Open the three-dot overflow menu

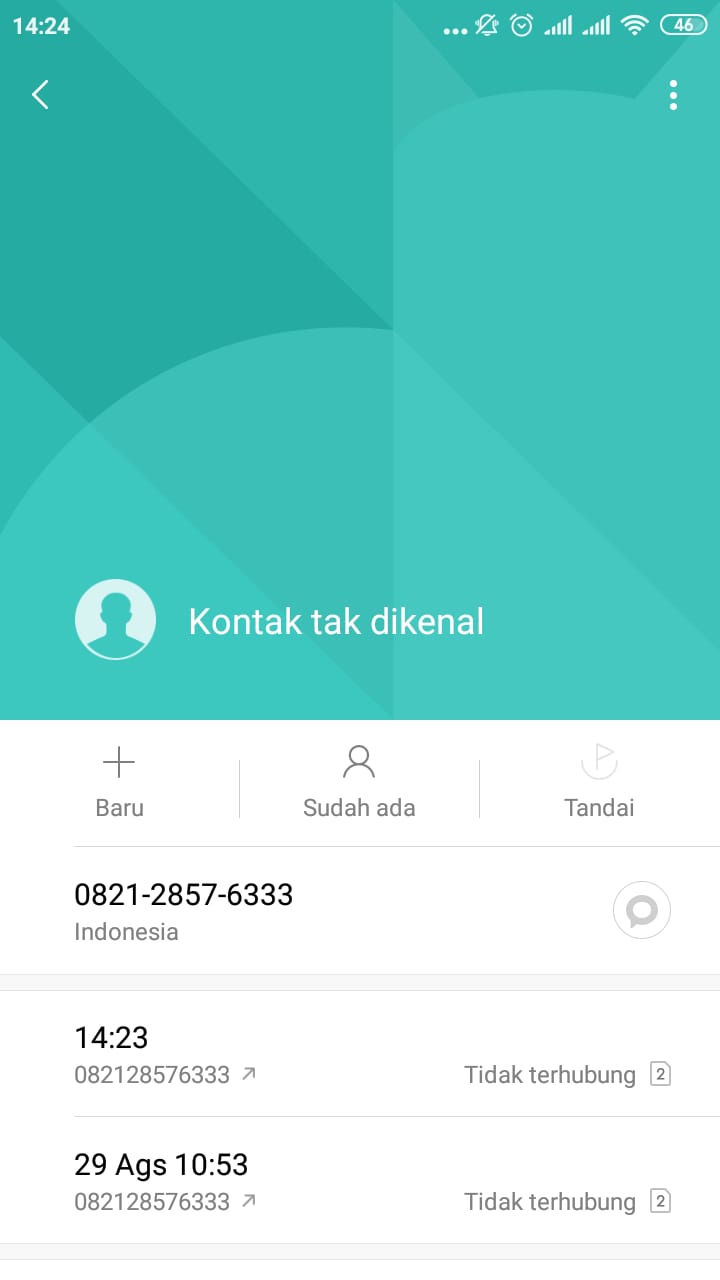[x=673, y=95]
